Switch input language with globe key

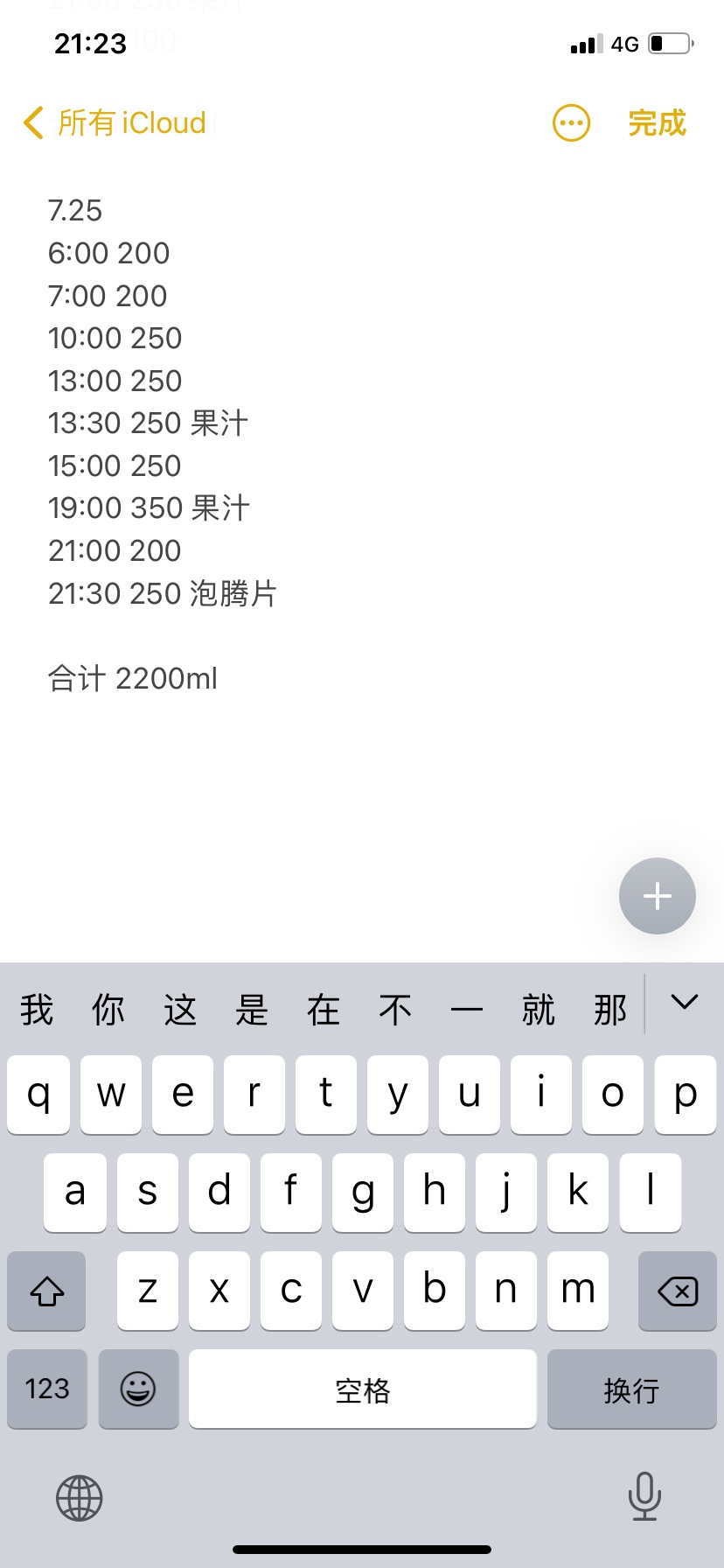[x=80, y=1497]
